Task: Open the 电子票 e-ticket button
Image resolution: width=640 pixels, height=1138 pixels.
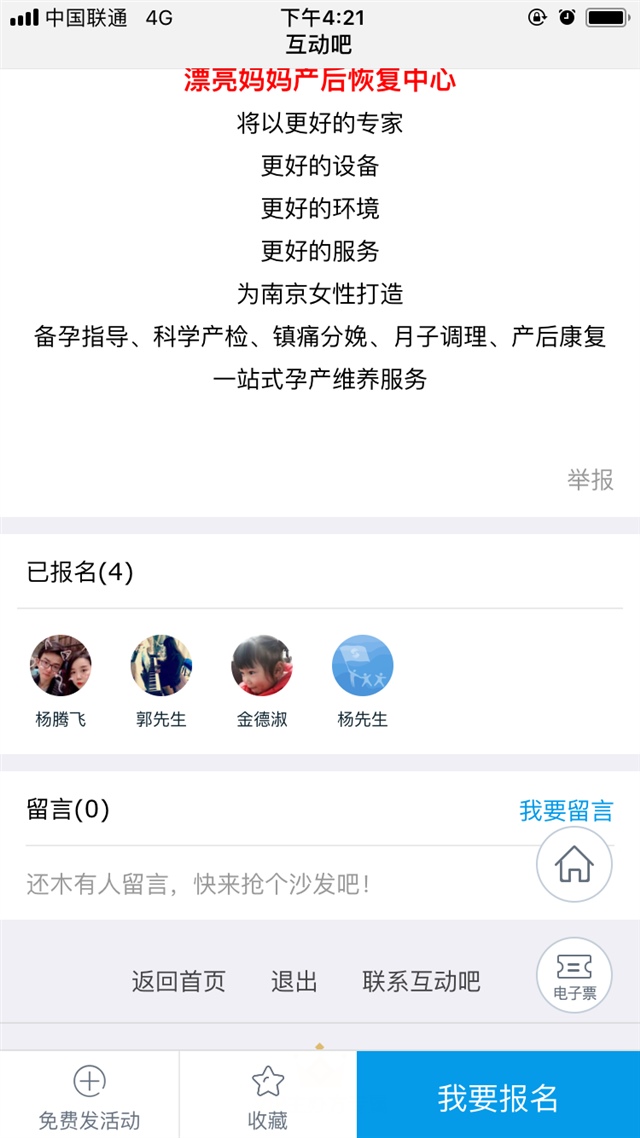Action: [x=574, y=975]
